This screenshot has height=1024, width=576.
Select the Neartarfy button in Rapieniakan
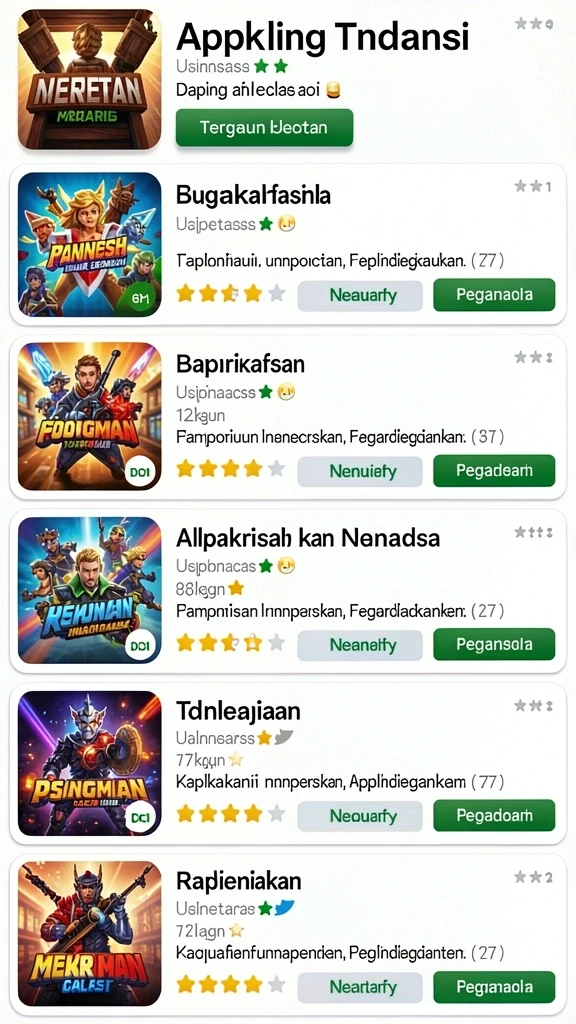tap(360, 987)
